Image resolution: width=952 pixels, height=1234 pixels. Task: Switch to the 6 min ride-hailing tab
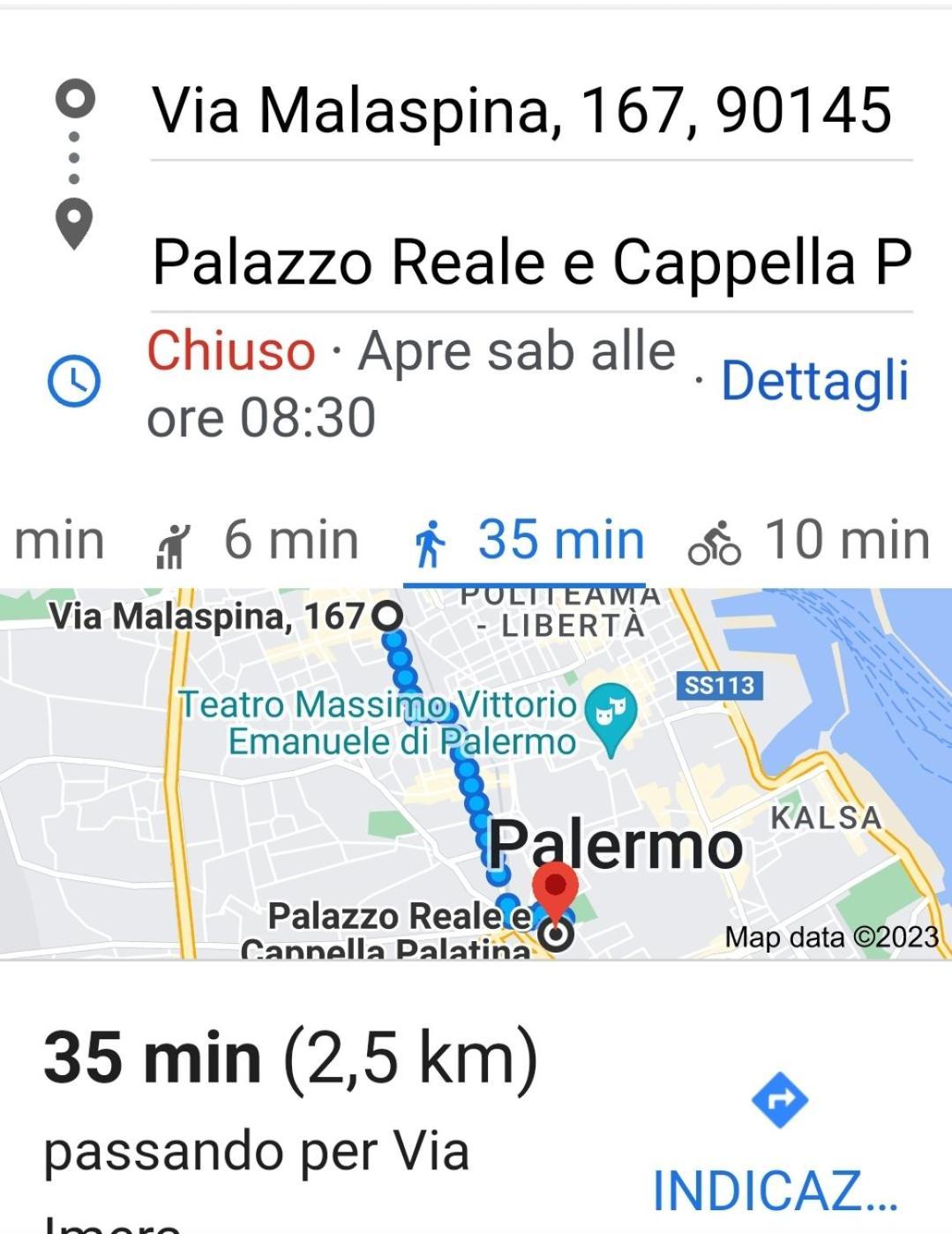pos(258,541)
